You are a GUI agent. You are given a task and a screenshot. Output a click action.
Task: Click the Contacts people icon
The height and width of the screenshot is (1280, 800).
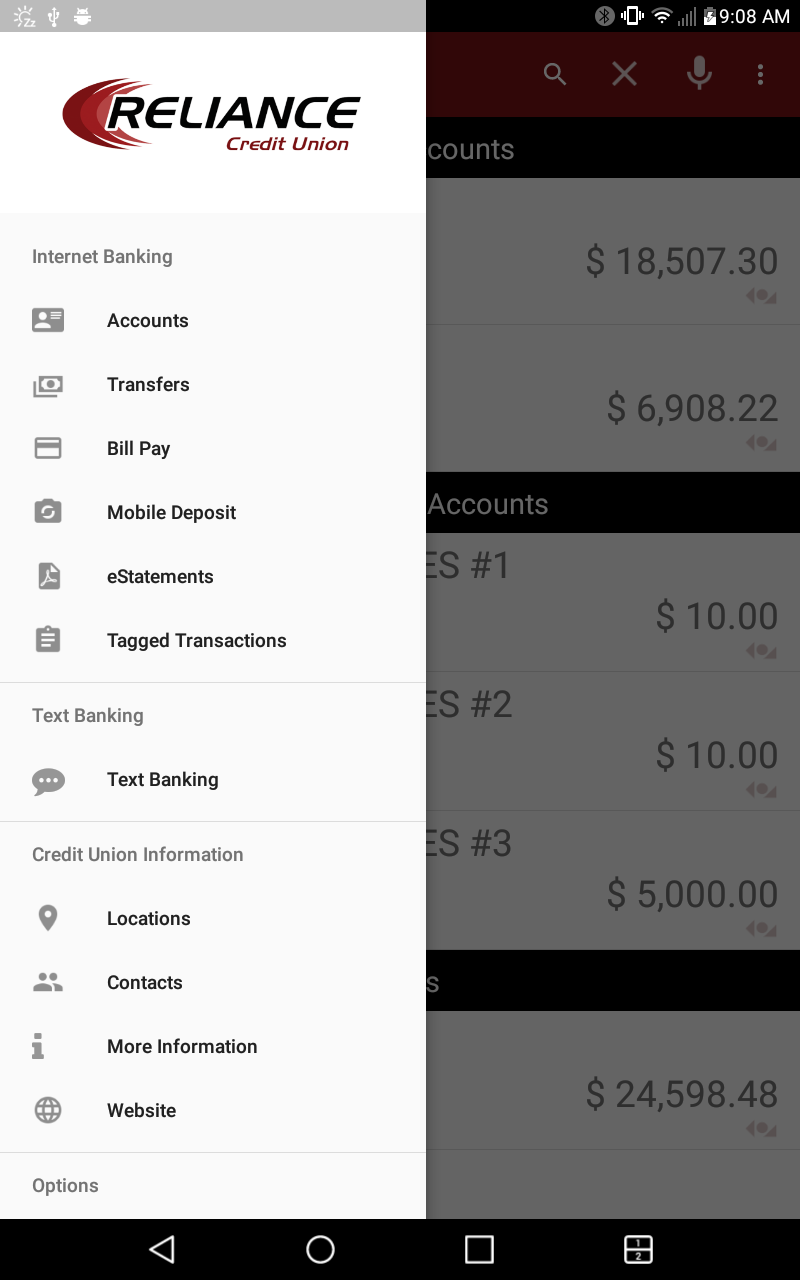(48, 982)
